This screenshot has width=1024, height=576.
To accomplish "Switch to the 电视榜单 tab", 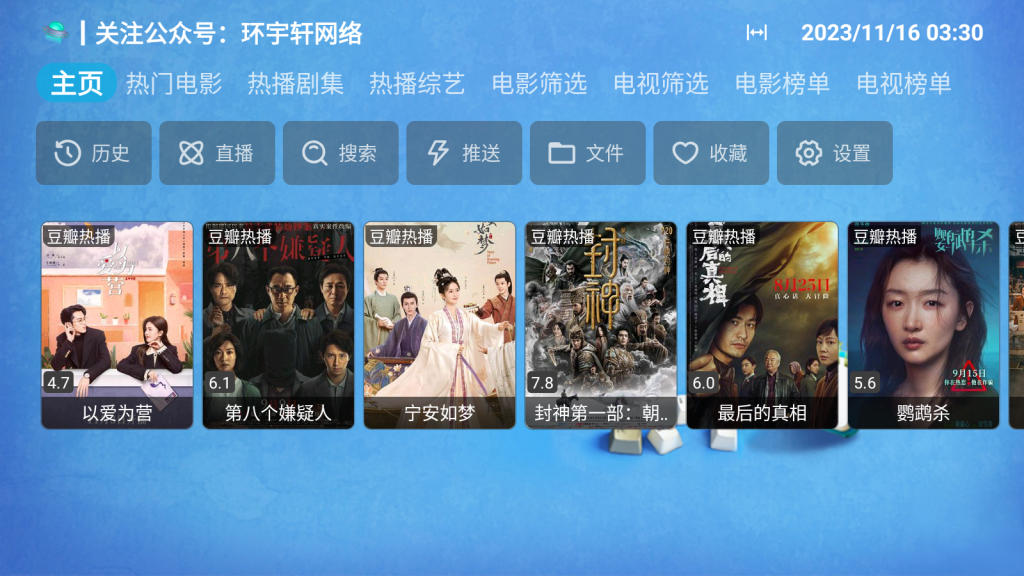I will tap(904, 84).
